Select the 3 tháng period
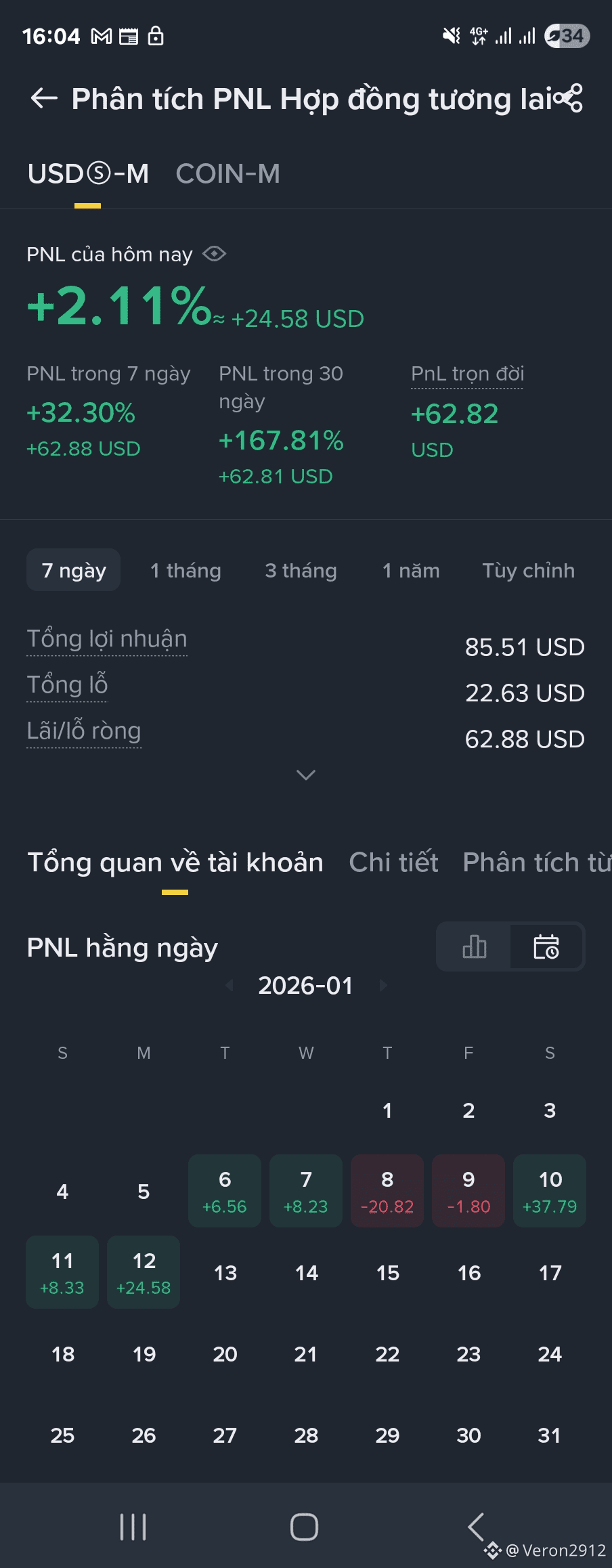This screenshot has width=612, height=1568. 301,571
